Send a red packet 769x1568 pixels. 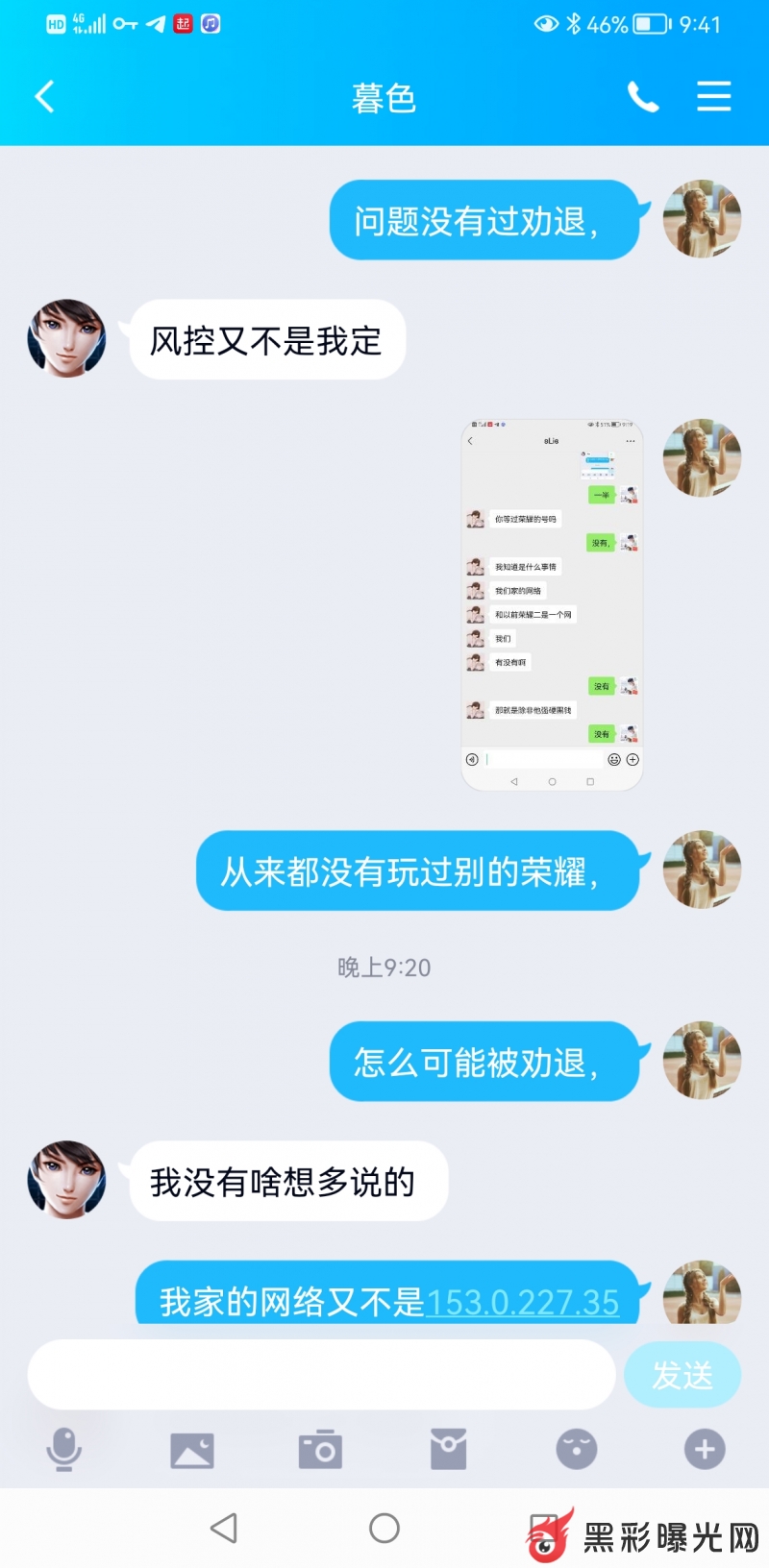click(448, 1449)
